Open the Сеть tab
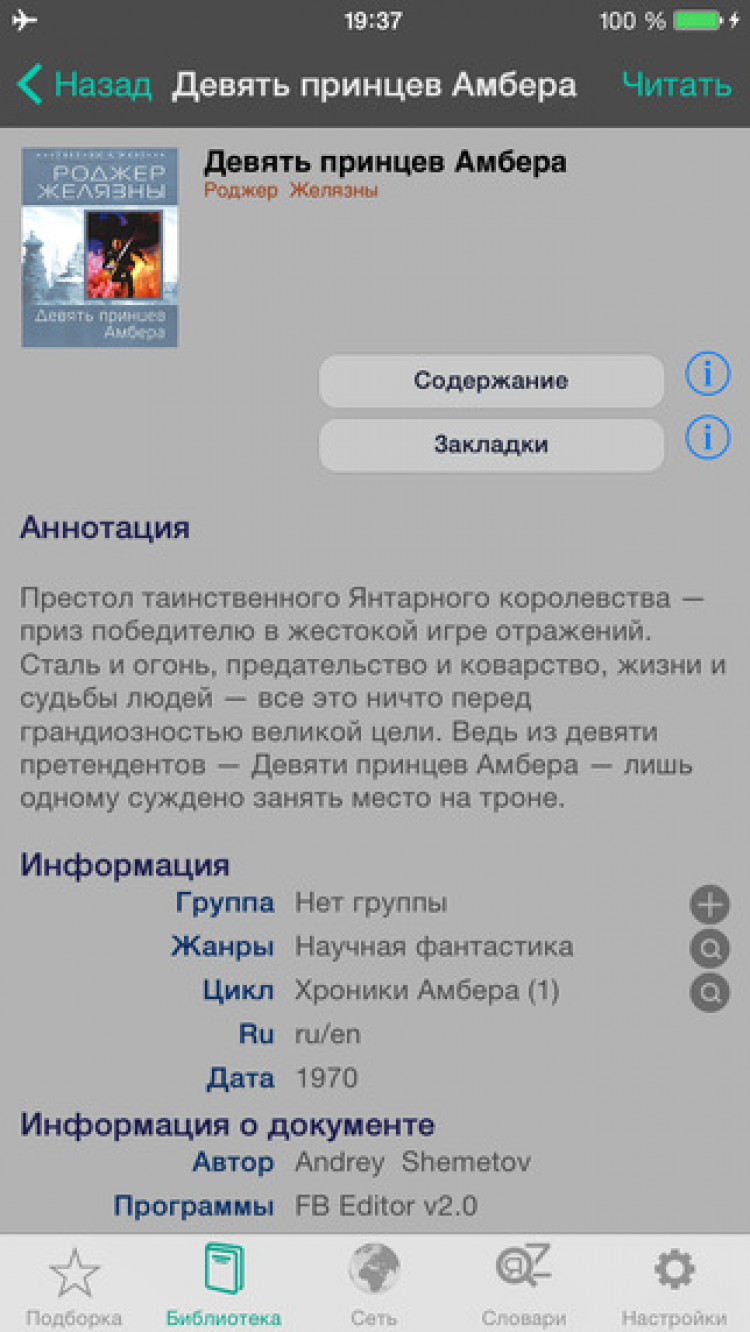The image size is (750, 1332). (374, 1285)
